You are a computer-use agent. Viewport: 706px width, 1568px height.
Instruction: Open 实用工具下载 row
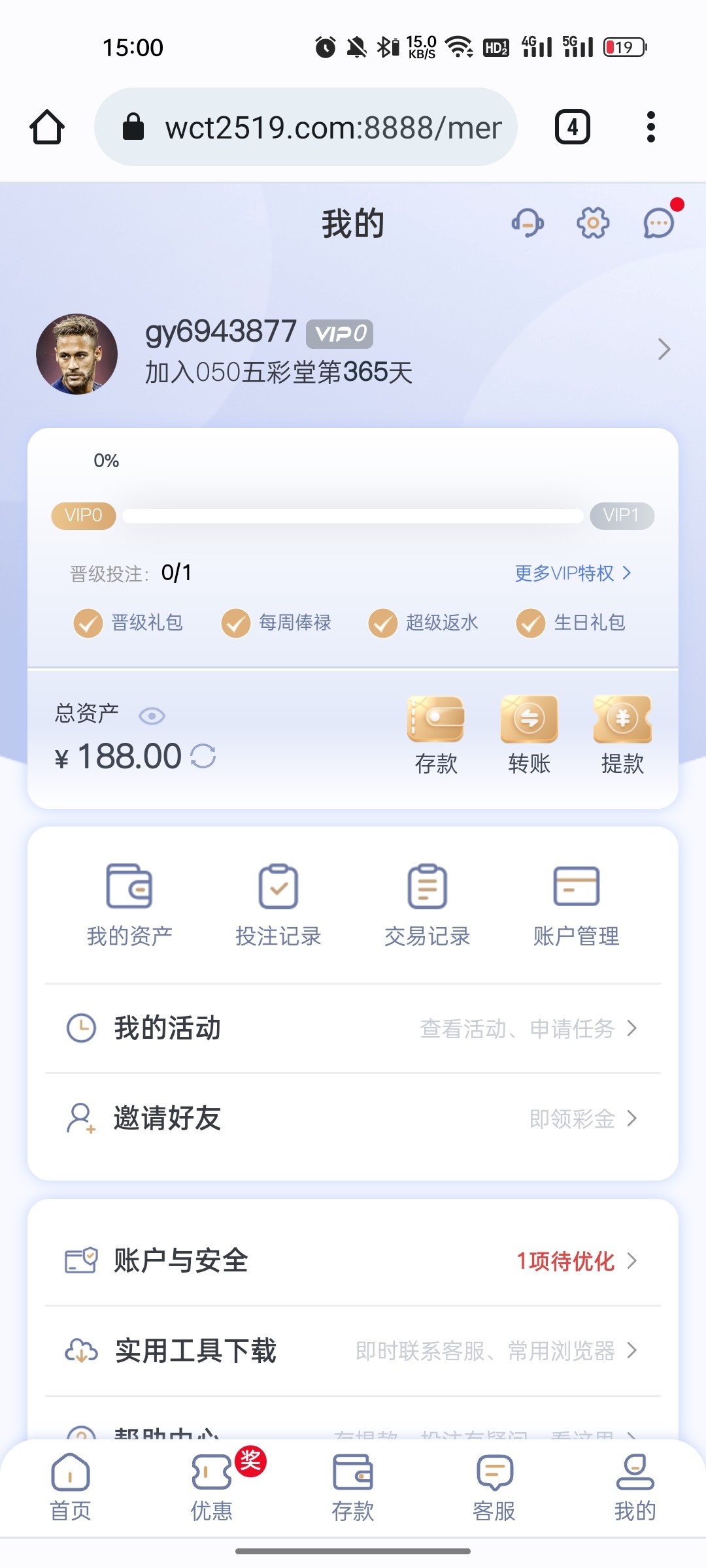[353, 1350]
